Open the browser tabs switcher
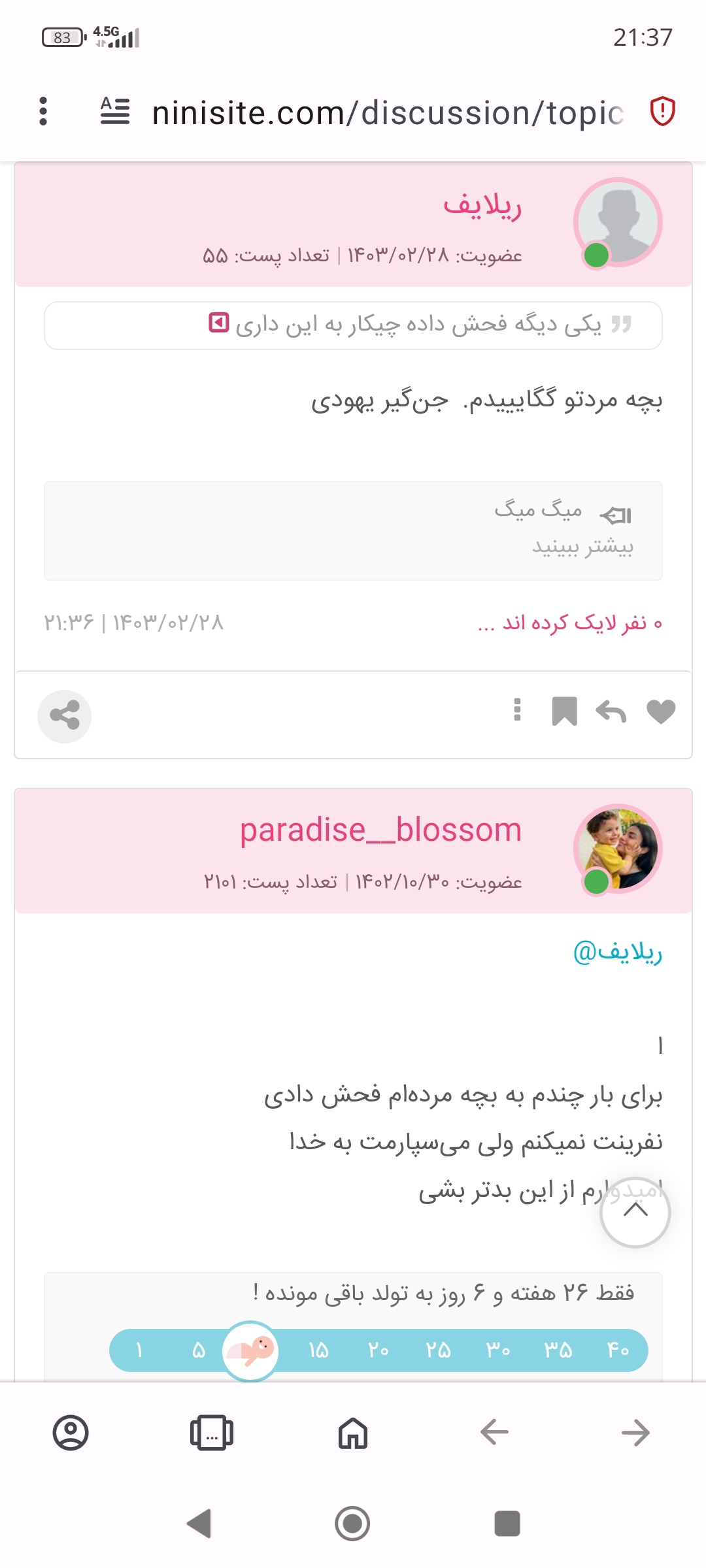Screen dimensions: 706x1568 (211, 1433)
